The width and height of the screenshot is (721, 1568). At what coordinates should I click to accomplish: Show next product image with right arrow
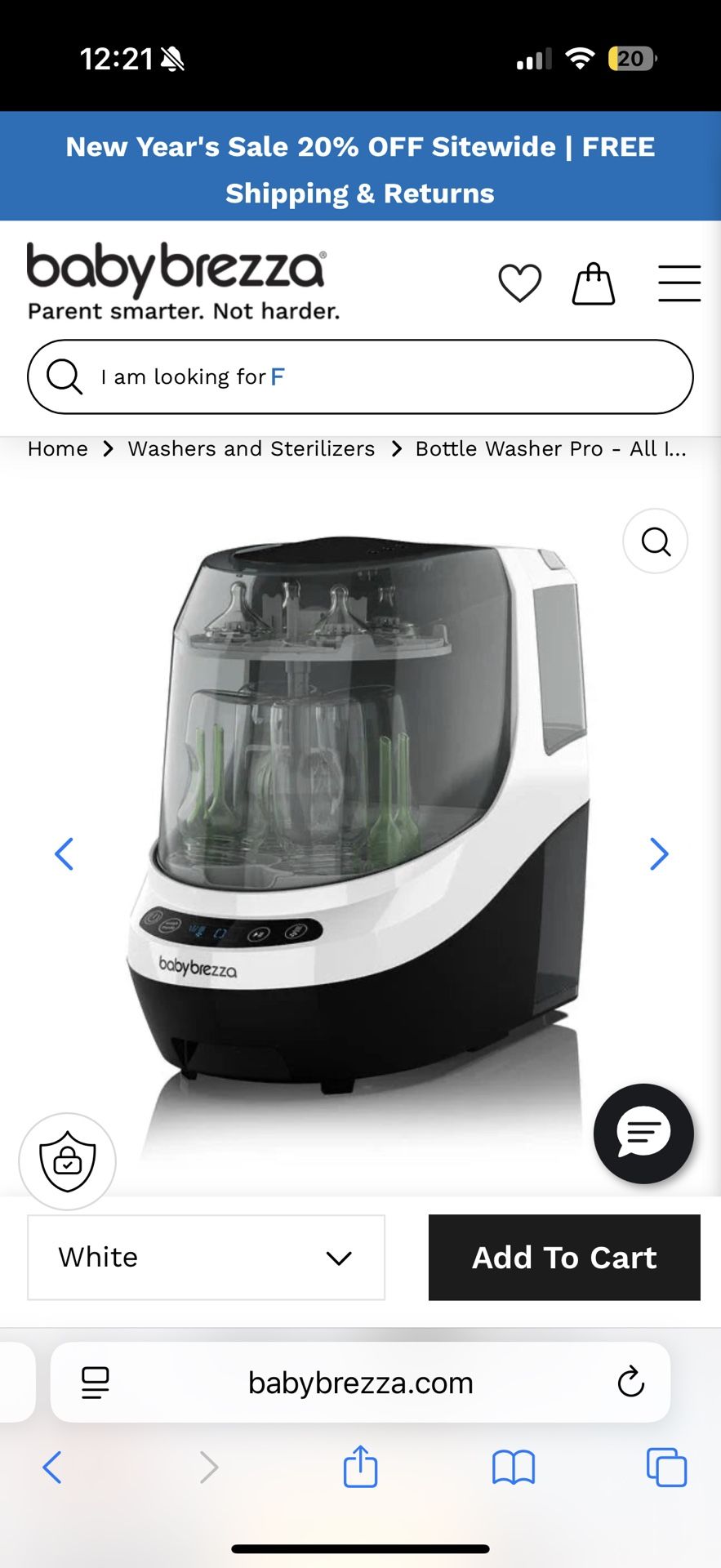click(x=658, y=854)
